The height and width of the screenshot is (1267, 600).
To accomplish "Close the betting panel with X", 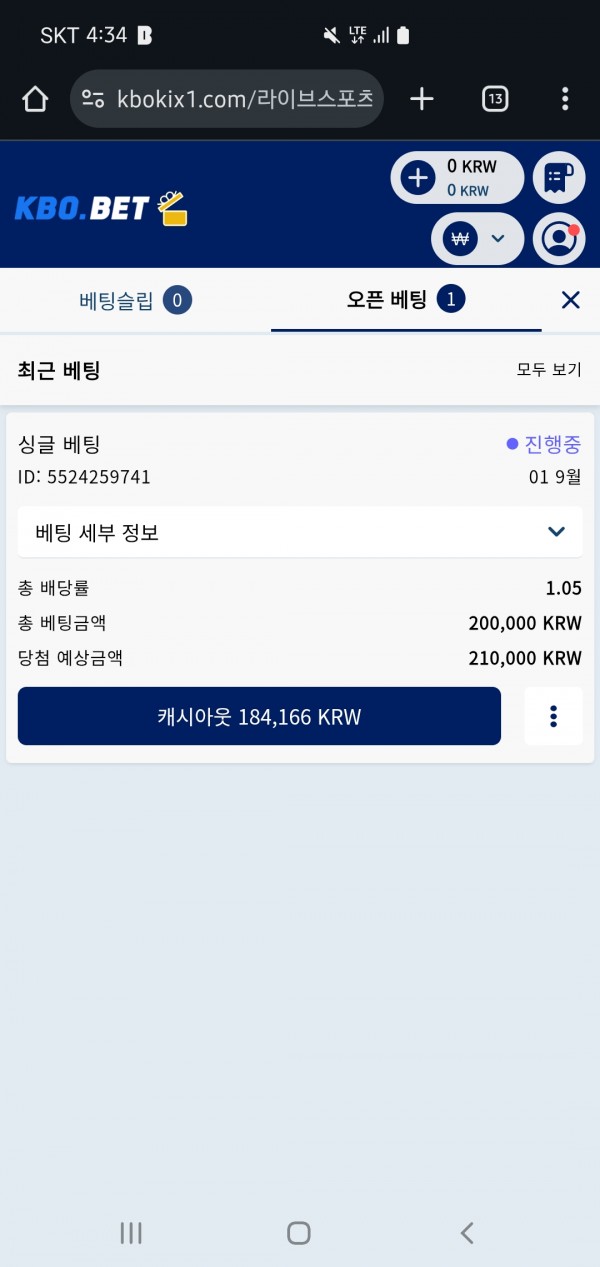I will click(x=570, y=300).
